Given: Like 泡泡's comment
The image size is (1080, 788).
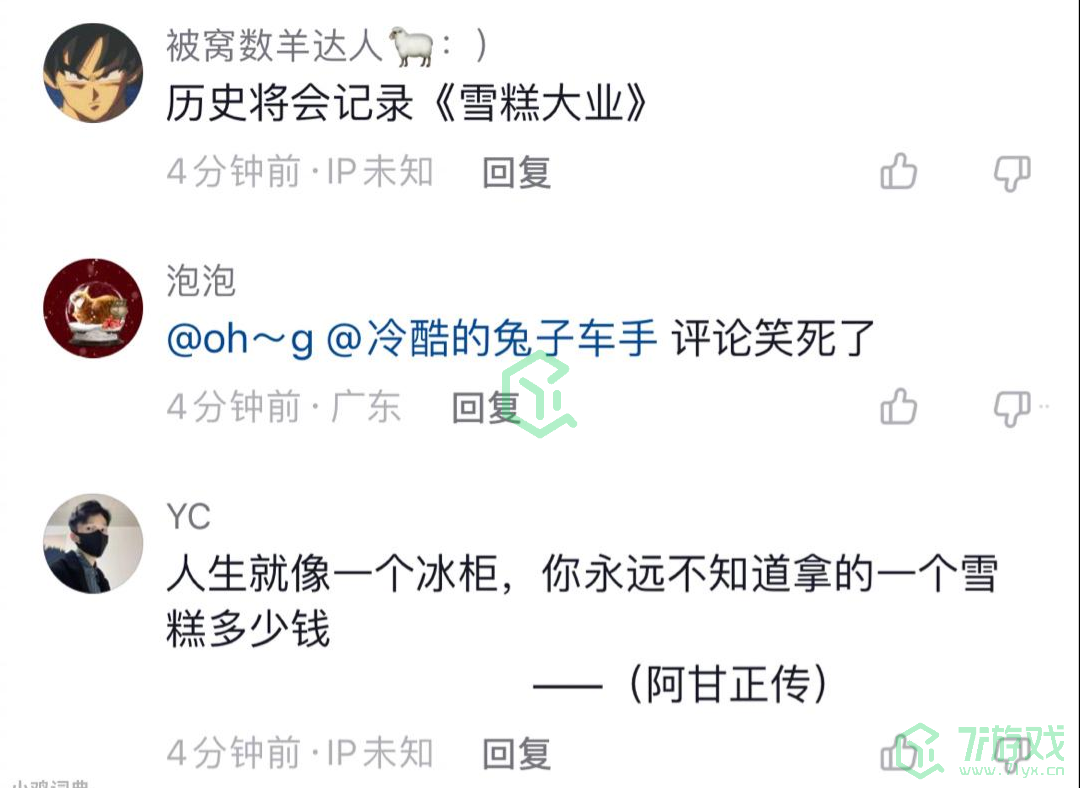Looking at the screenshot, I should 898,407.
